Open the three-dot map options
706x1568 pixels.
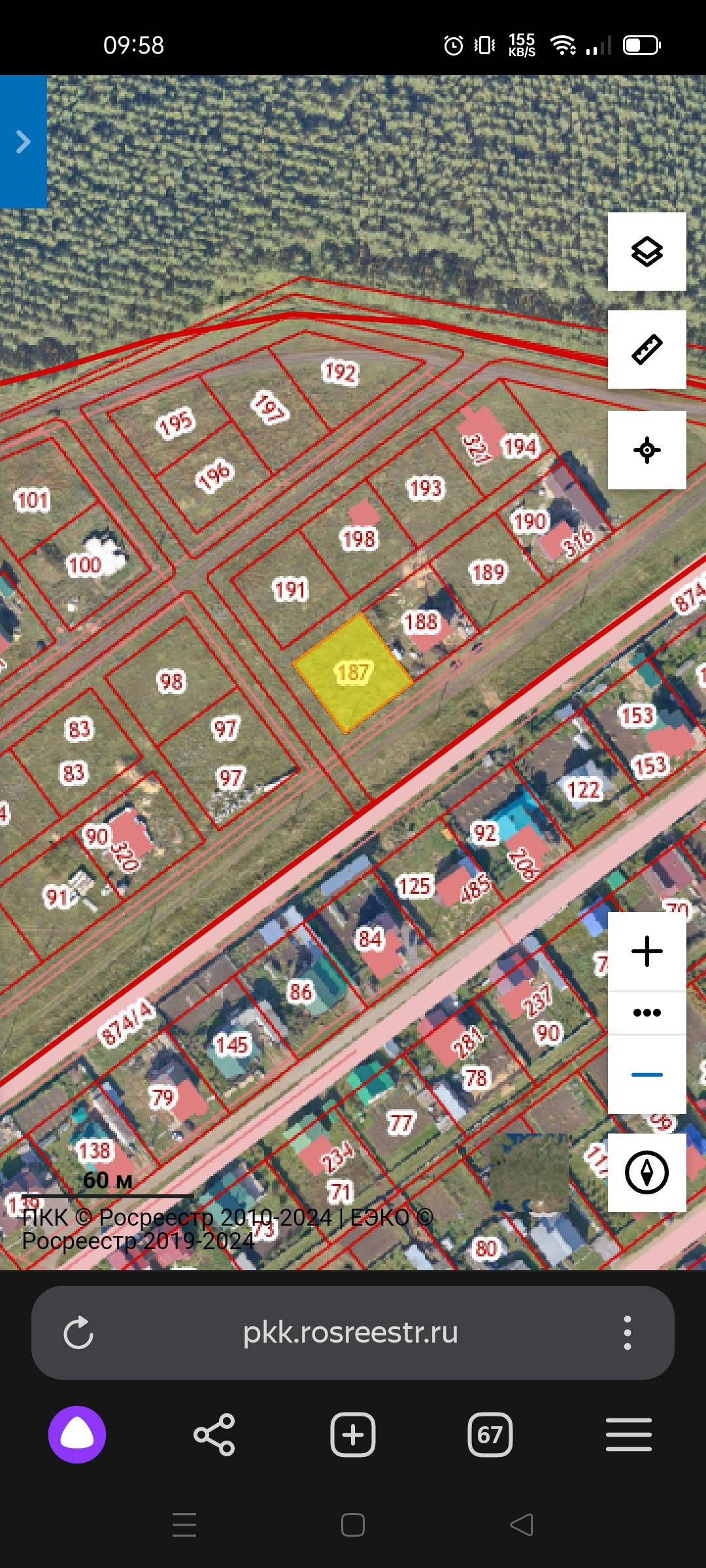coord(647,1013)
